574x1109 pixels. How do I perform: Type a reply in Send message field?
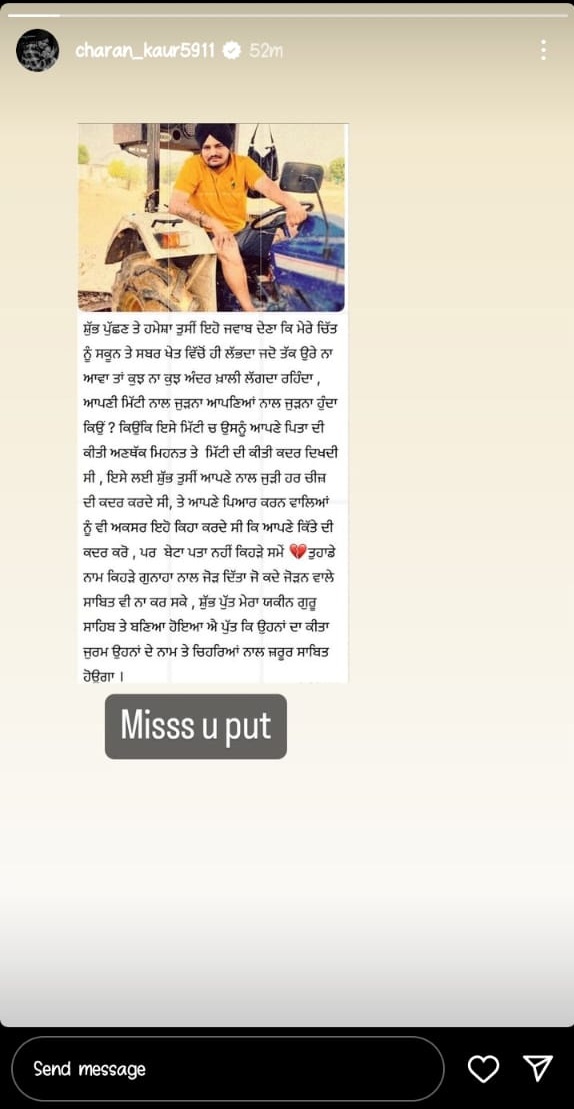(x=228, y=1069)
